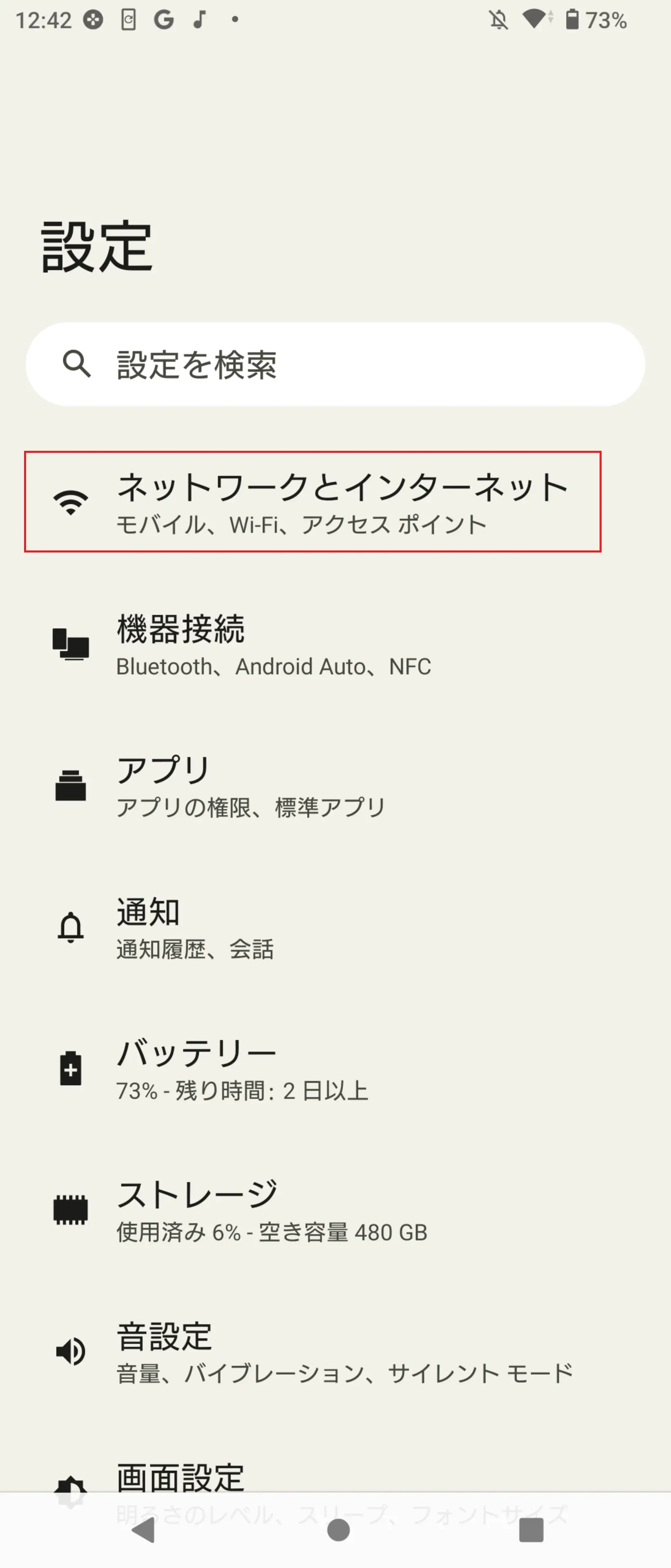
Task: Open 機器接続 settings
Action: point(274,644)
